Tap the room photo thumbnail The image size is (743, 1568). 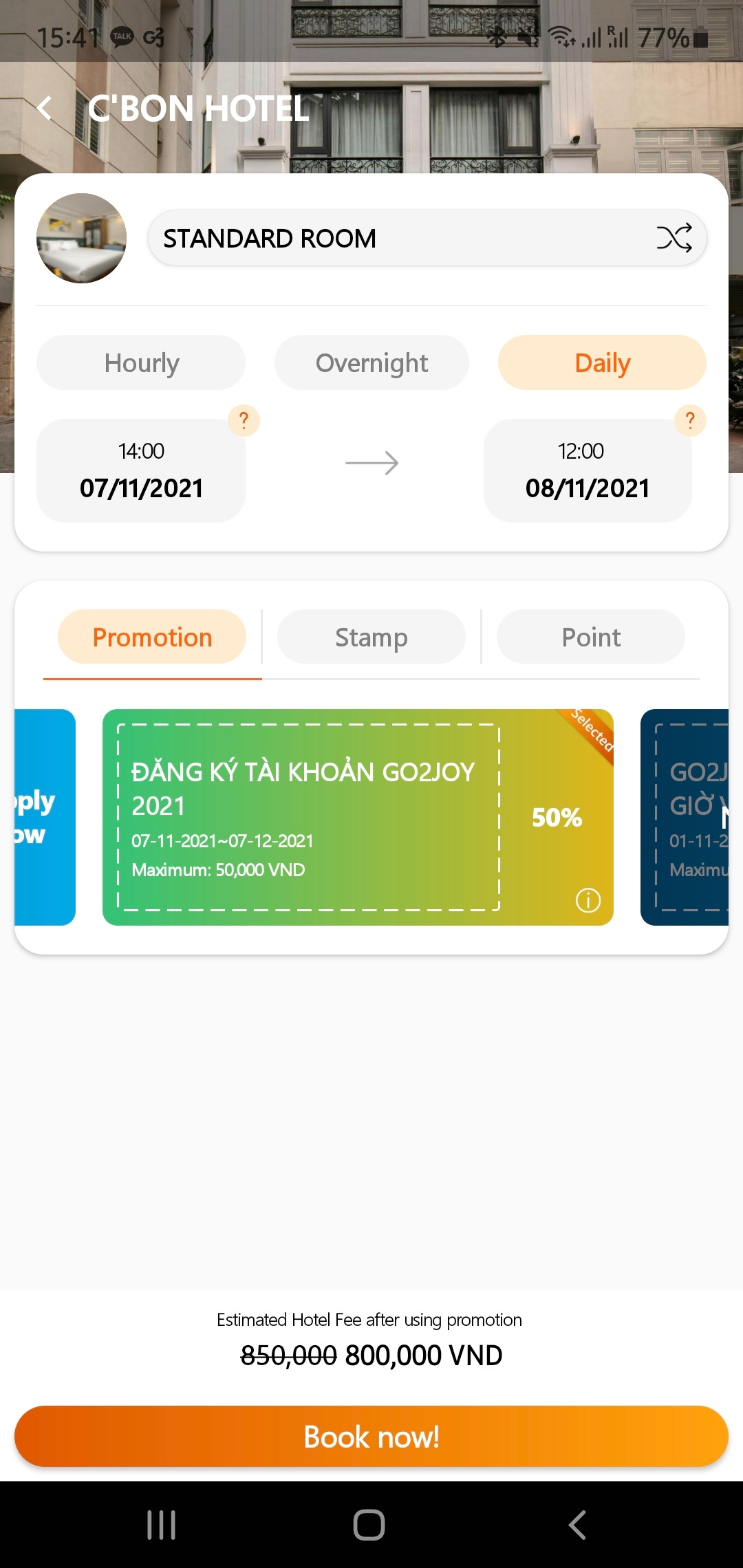tap(81, 238)
